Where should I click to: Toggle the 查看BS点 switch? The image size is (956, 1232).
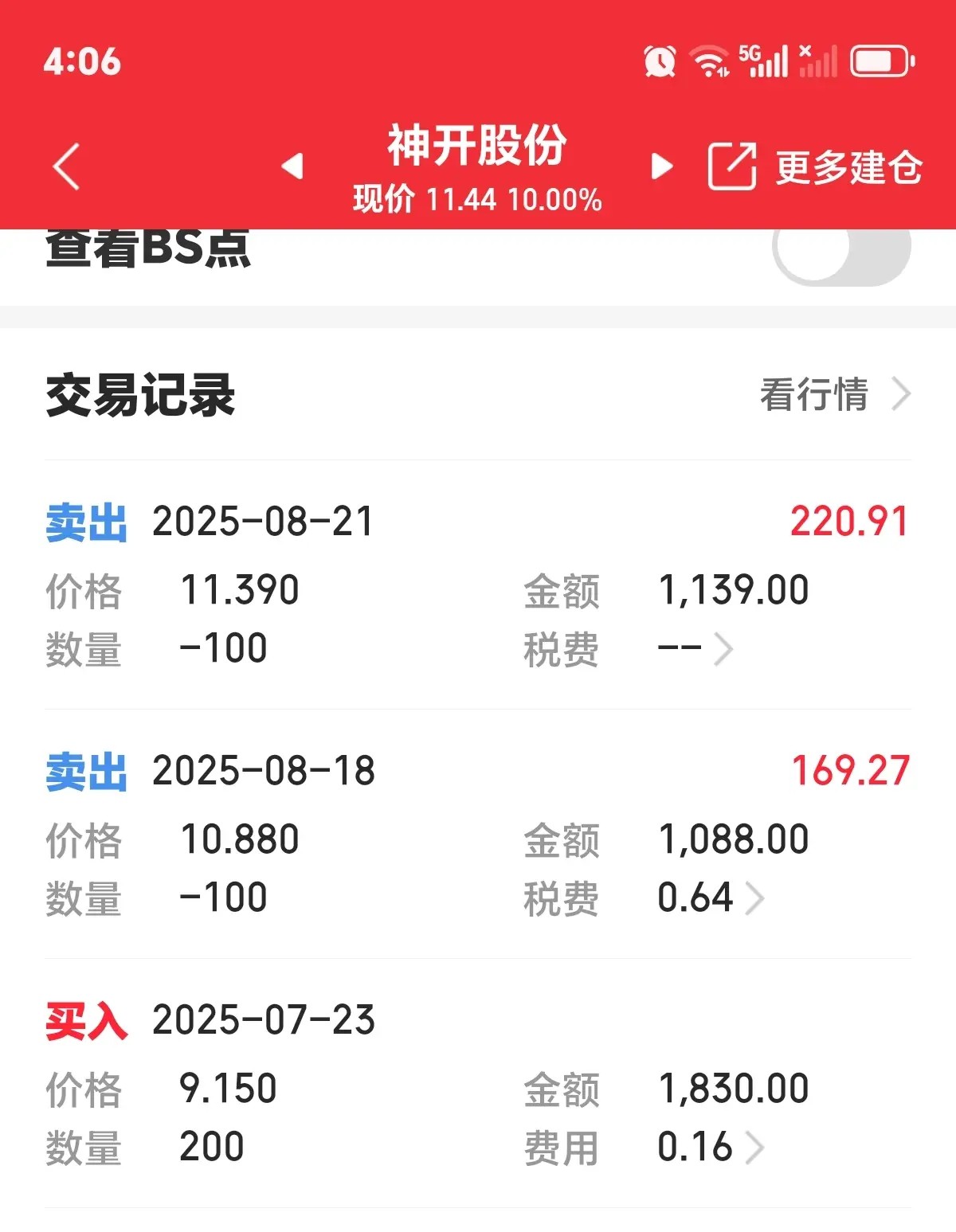[x=840, y=255]
